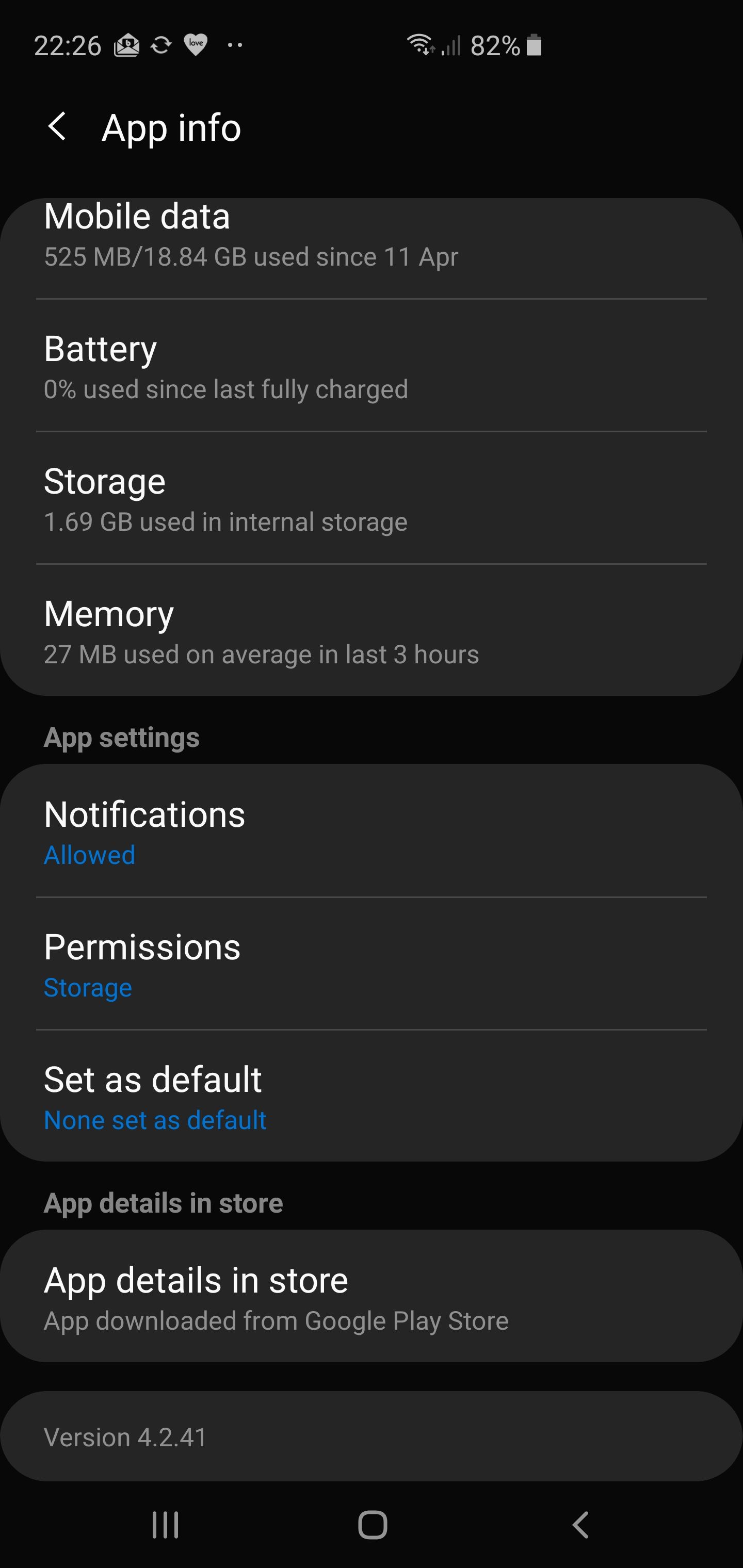Open Mobile data usage details

click(x=372, y=236)
